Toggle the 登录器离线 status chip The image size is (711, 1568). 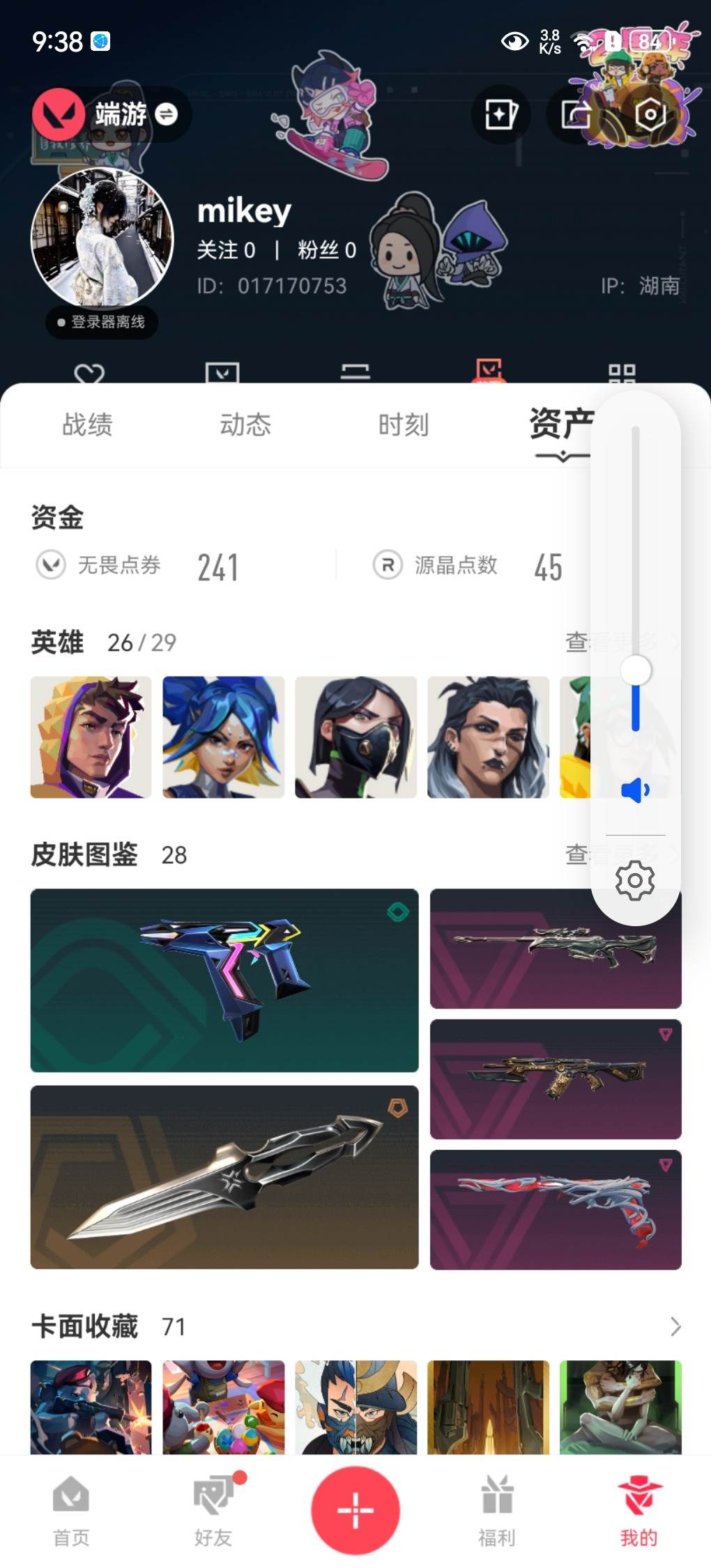coord(100,323)
